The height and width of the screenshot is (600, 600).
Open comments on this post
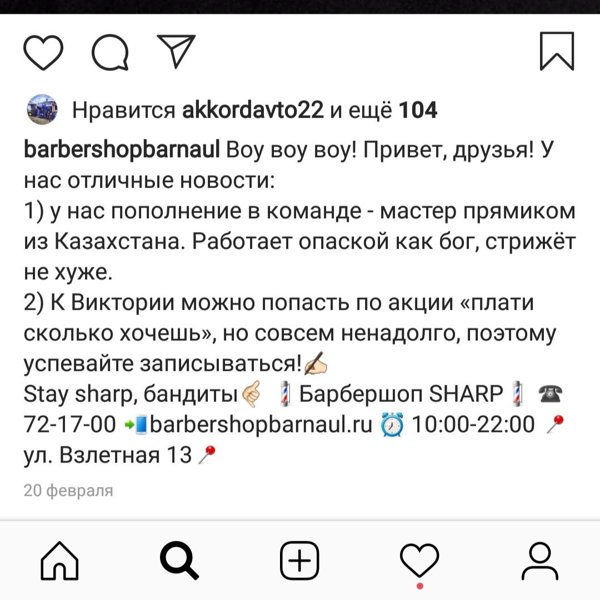109,52
